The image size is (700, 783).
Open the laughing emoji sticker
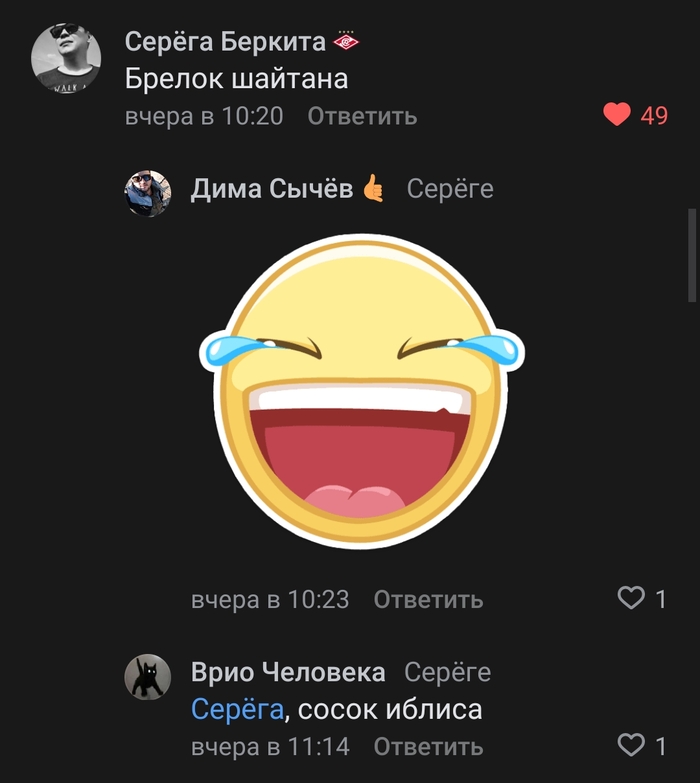[x=361, y=391]
